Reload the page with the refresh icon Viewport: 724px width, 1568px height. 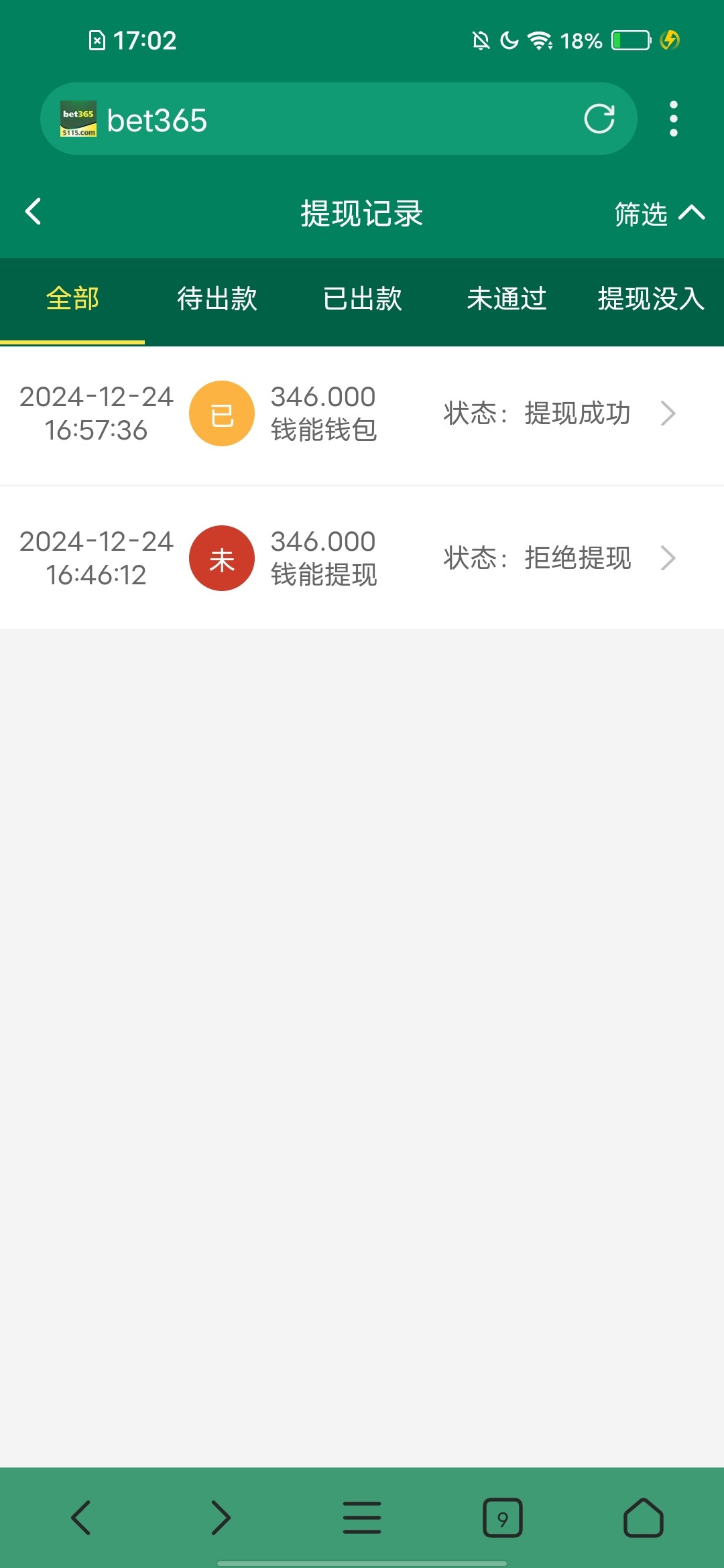point(599,119)
